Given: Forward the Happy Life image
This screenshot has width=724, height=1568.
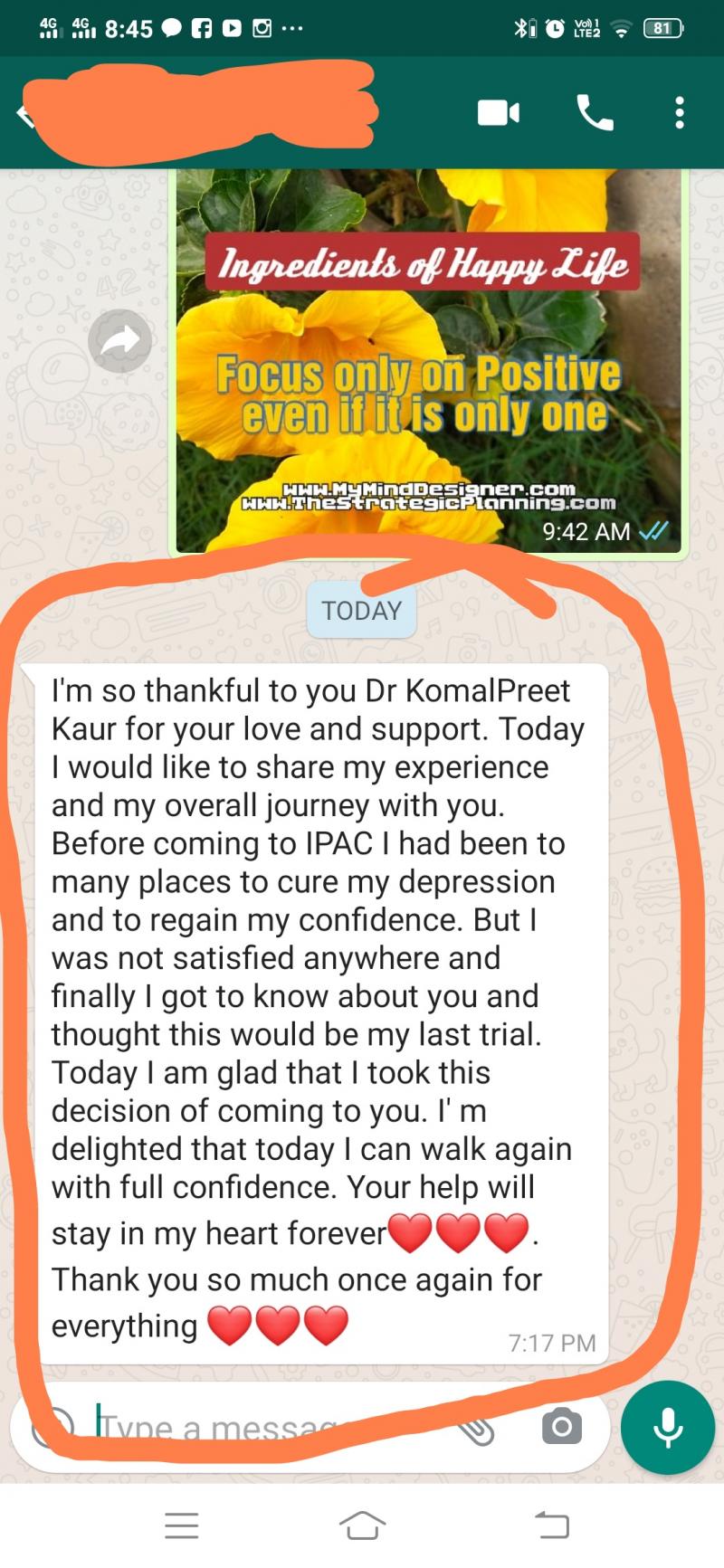Looking at the screenshot, I should coord(120,340).
